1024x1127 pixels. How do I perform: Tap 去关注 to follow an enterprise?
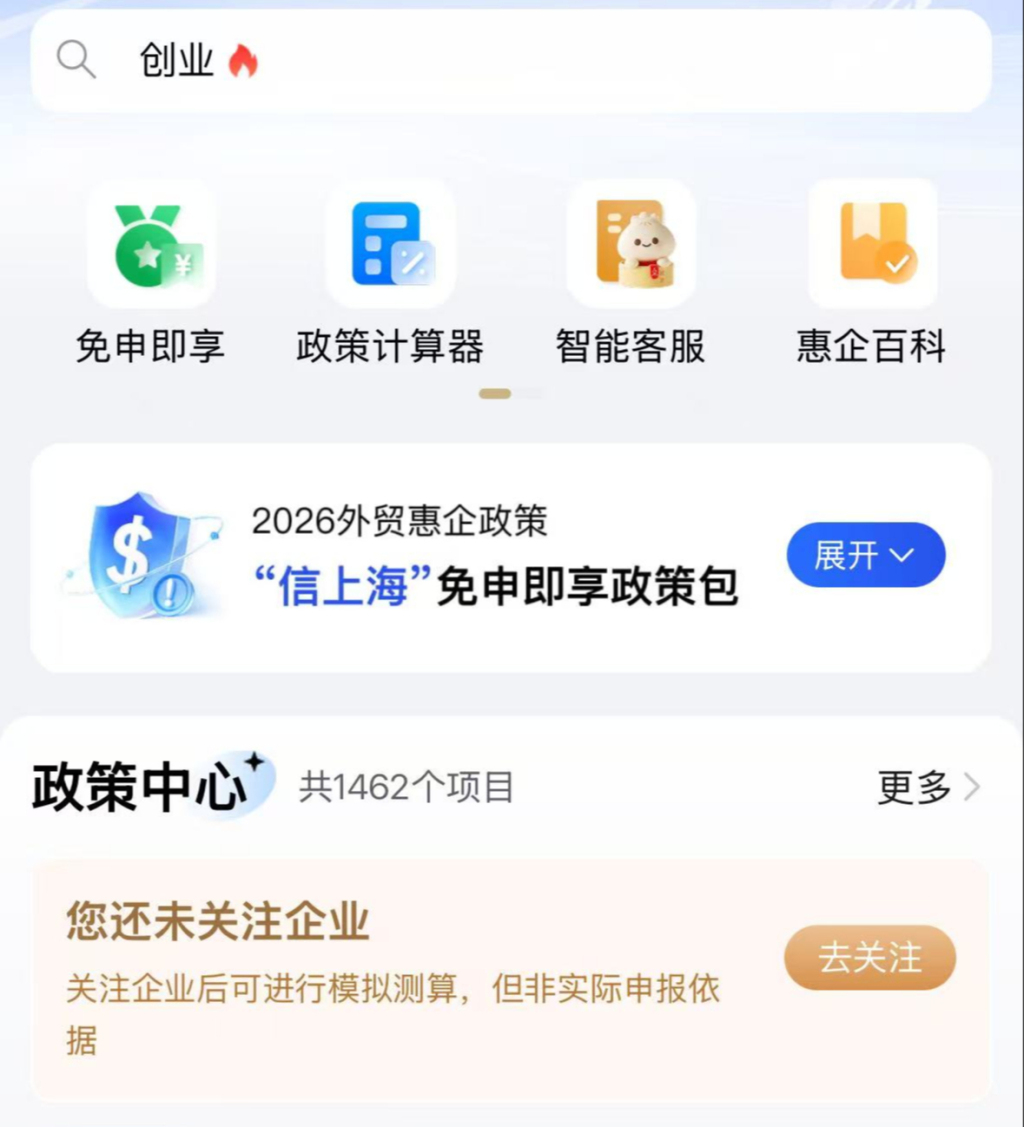pos(869,958)
